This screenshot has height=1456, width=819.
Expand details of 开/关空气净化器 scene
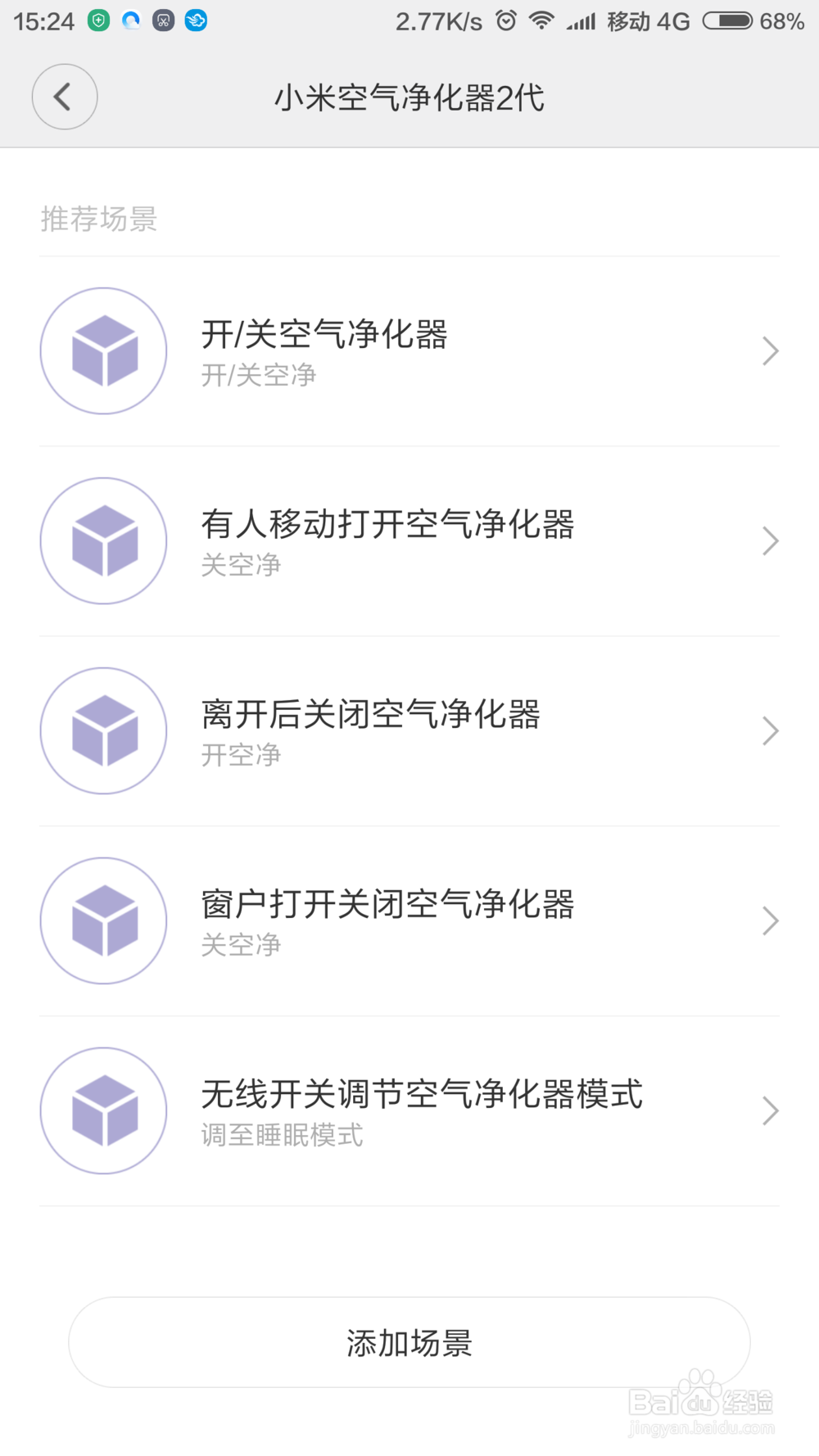[x=770, y=350]
